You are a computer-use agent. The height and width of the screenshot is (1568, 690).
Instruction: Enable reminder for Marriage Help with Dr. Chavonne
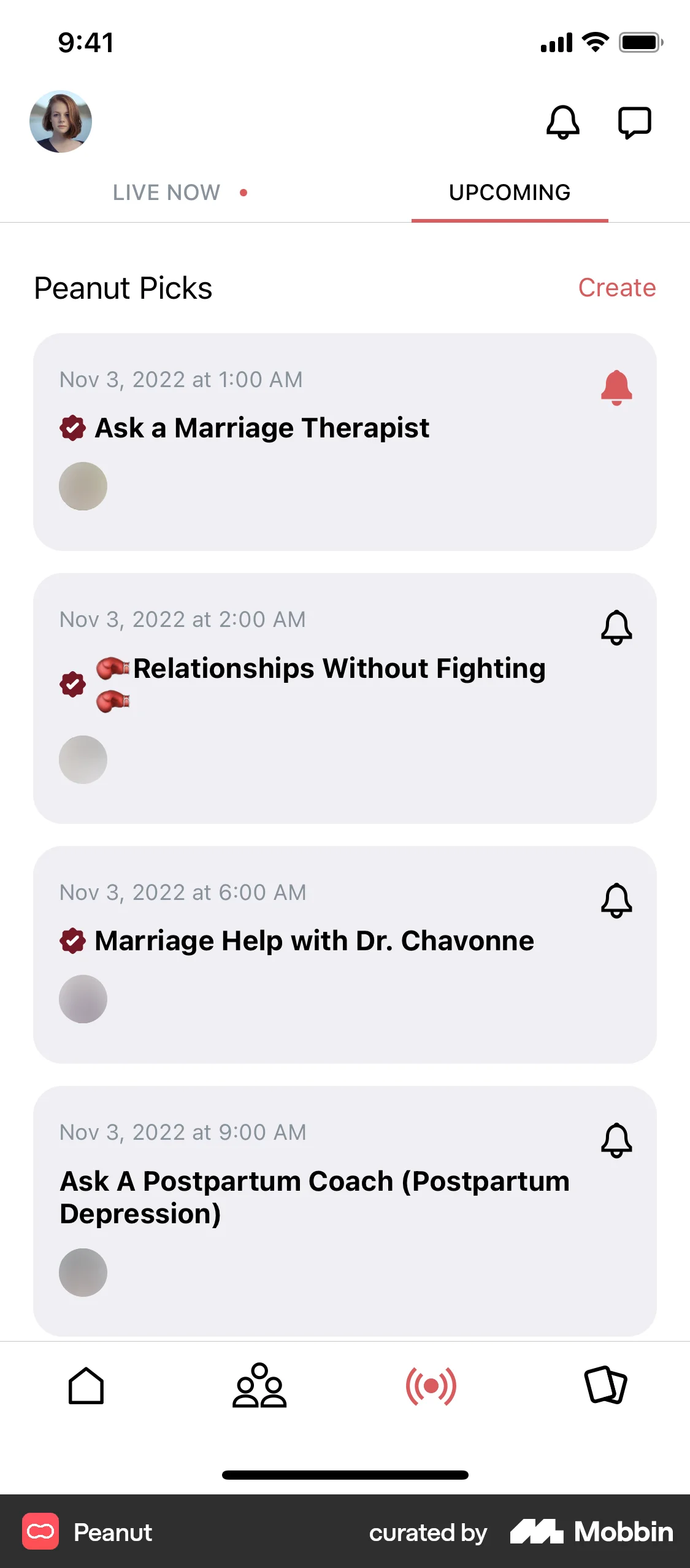616,899
